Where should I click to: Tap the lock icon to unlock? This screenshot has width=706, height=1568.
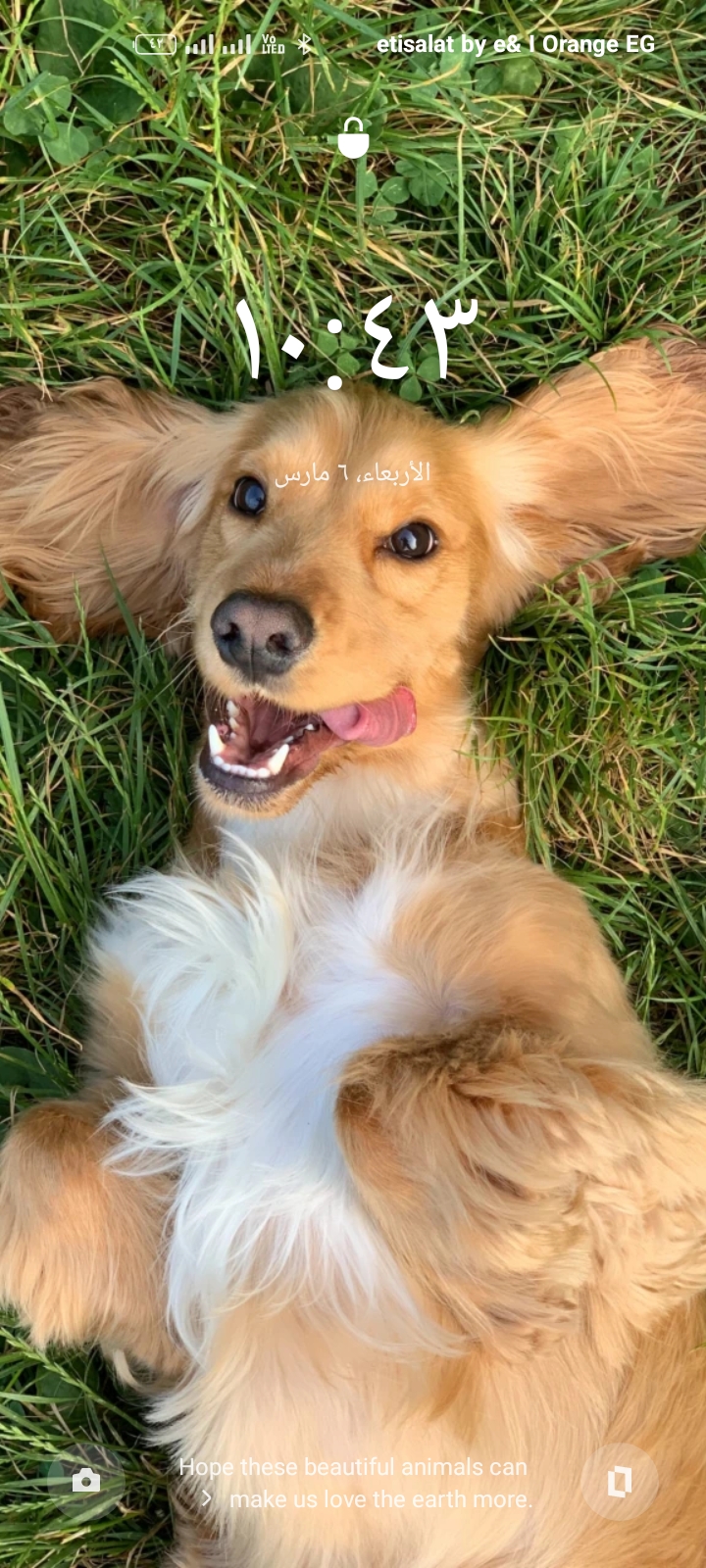tap(353, 138)
